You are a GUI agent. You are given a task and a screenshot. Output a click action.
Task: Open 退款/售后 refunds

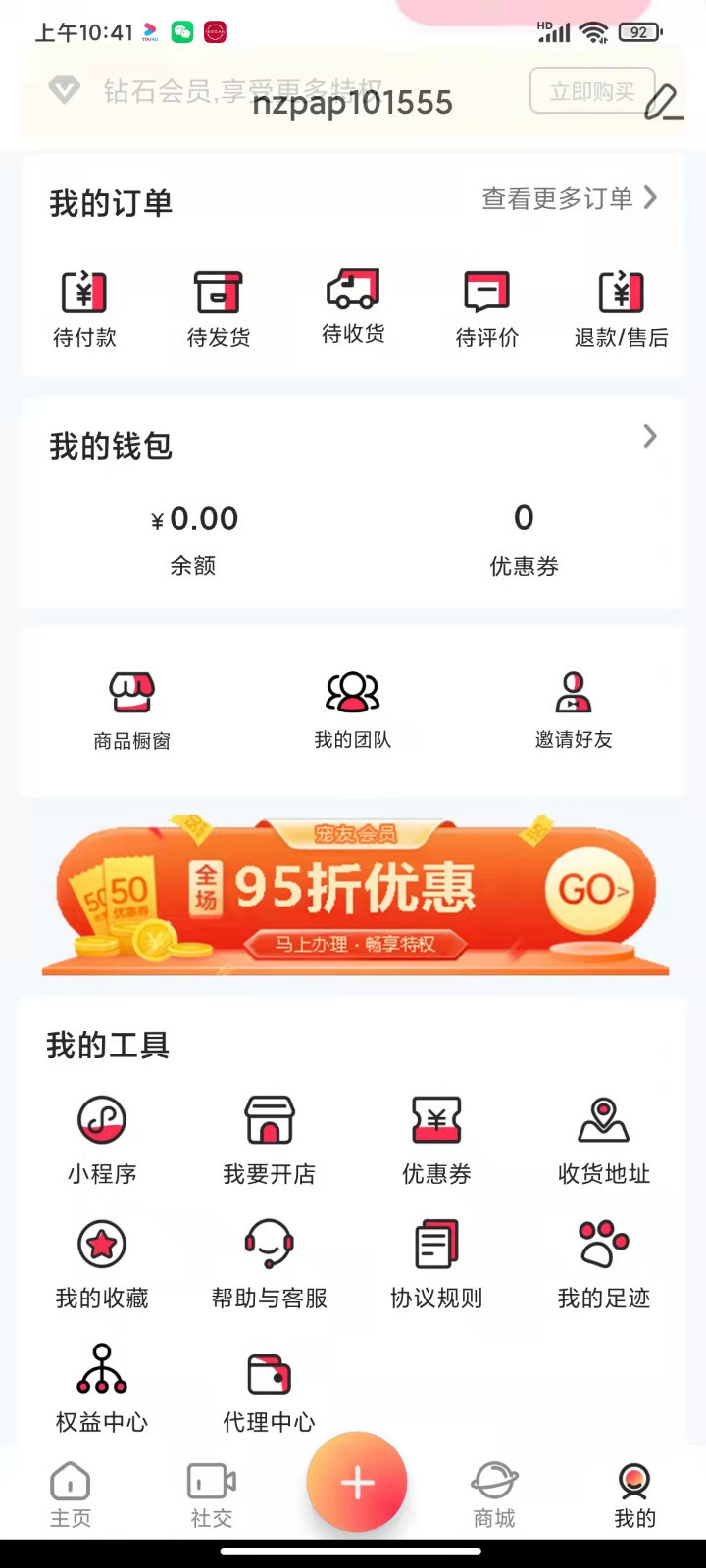(x=621, y=309)
